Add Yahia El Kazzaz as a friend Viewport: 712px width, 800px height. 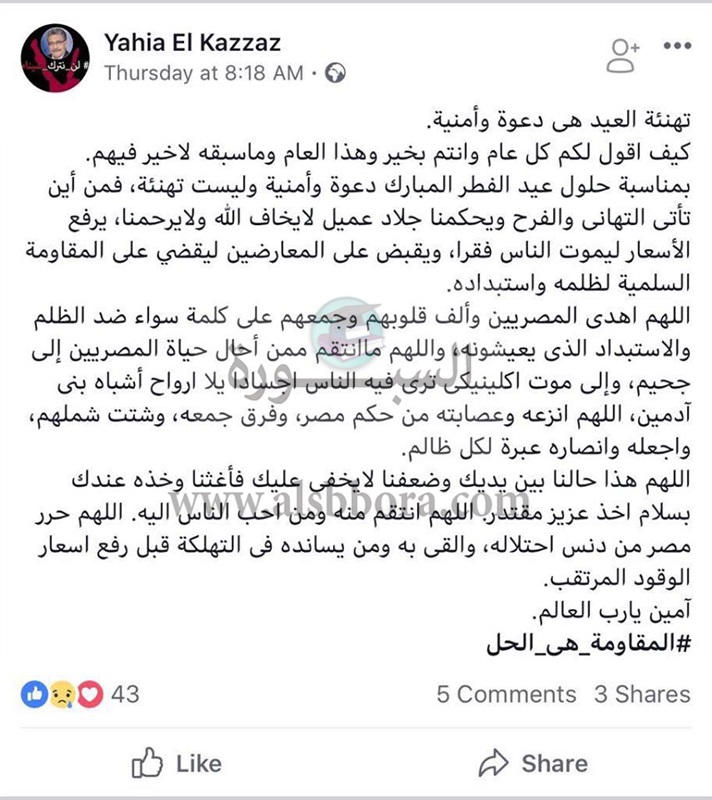point(622,56)
